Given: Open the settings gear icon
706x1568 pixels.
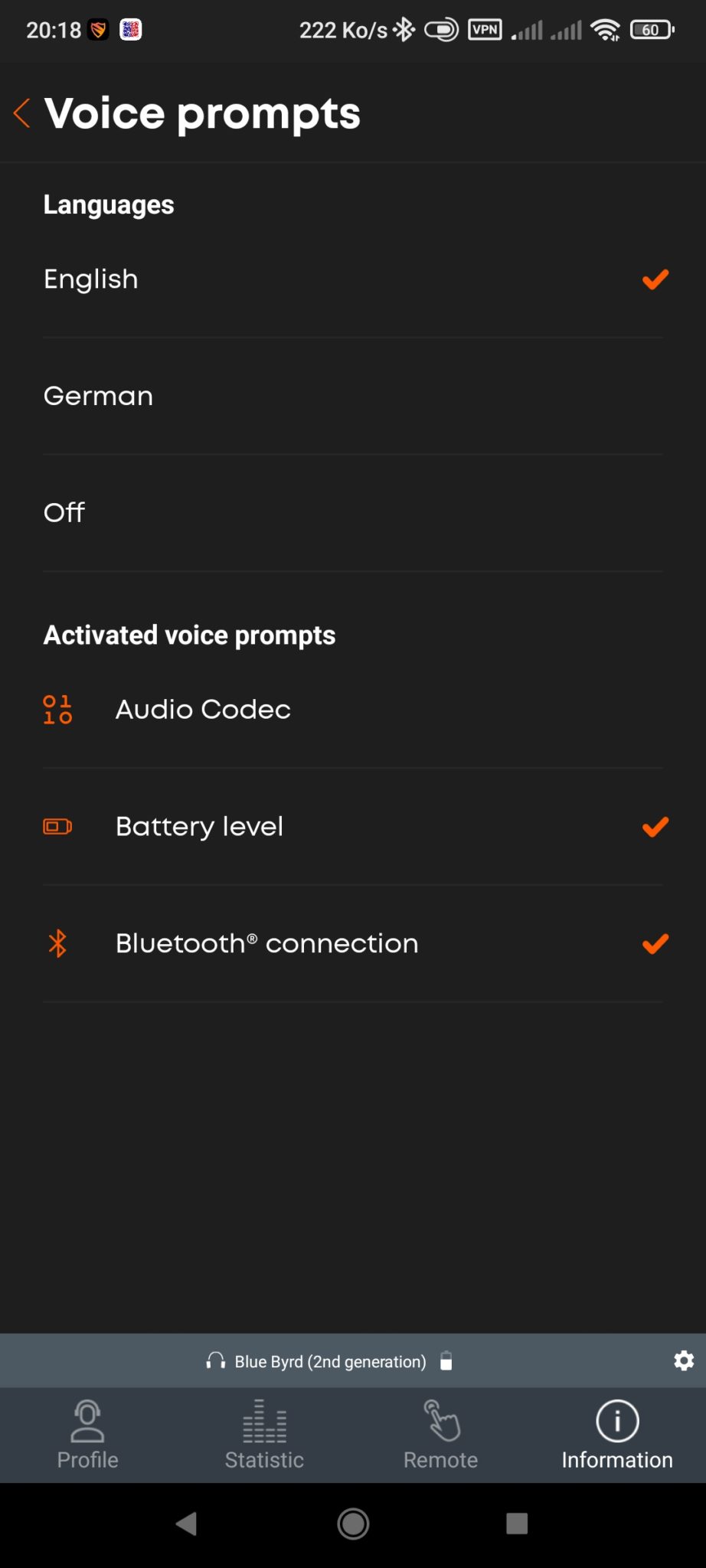Looking at the screenshot, I should pos(683,1361).
